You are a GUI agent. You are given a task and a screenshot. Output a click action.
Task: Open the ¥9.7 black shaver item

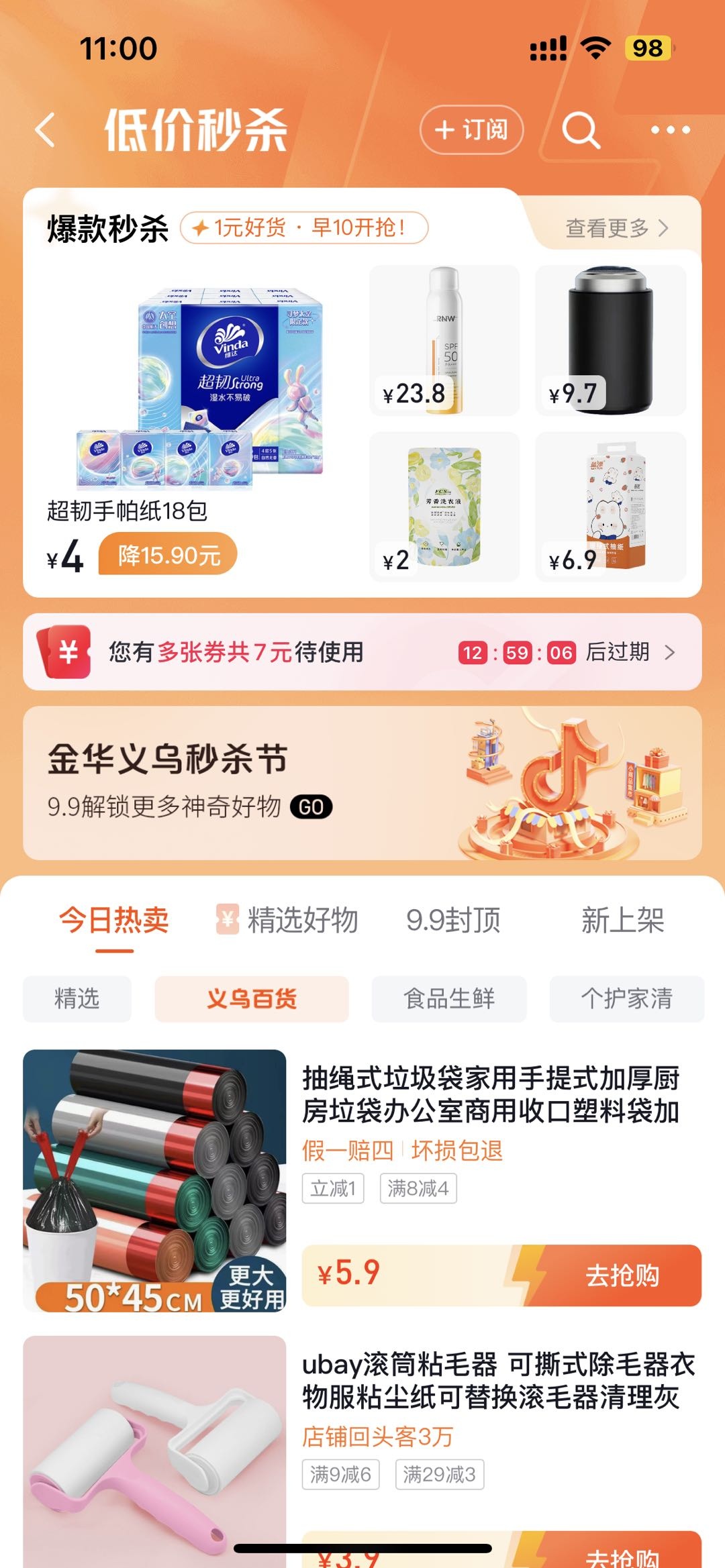(610, 340)
